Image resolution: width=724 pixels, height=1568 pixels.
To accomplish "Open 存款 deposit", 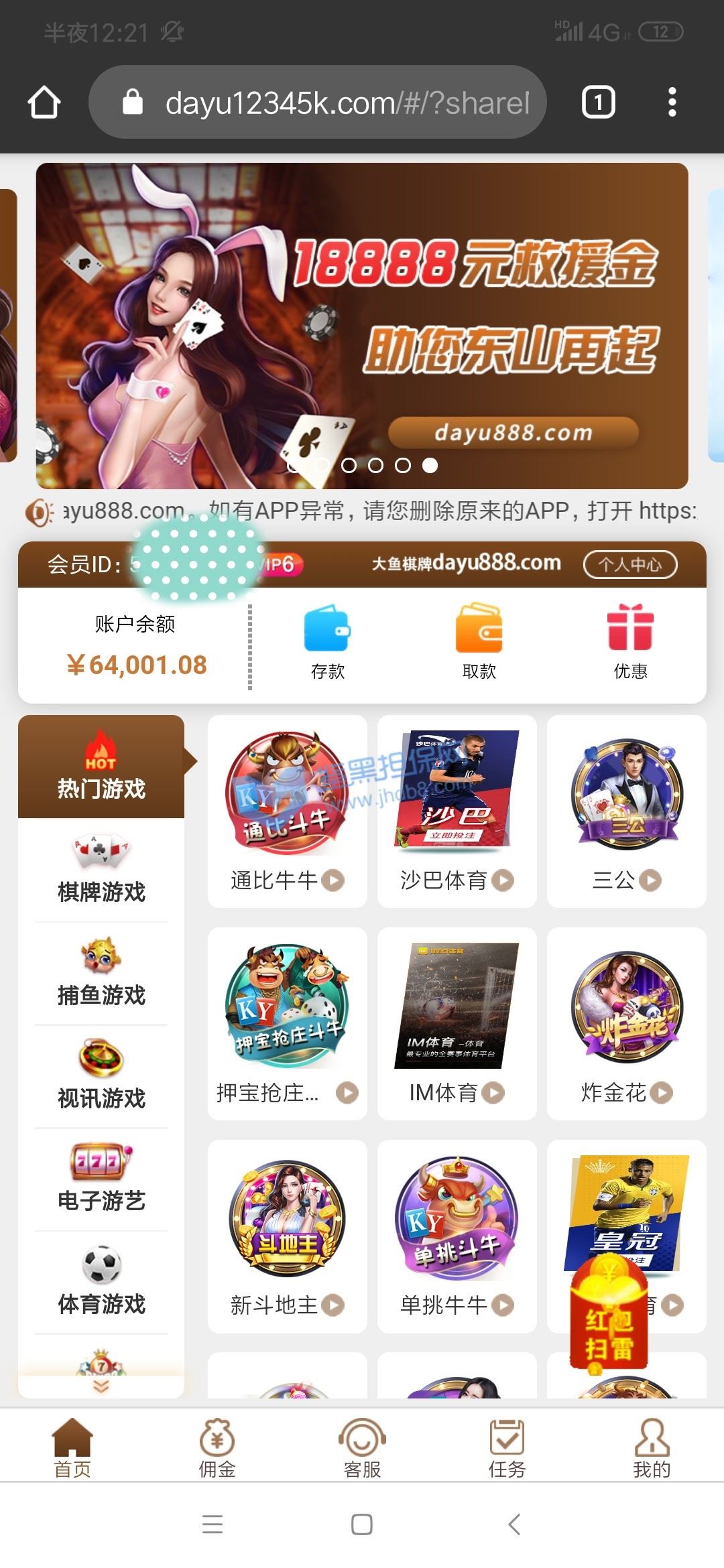I will tap(327, 641).
